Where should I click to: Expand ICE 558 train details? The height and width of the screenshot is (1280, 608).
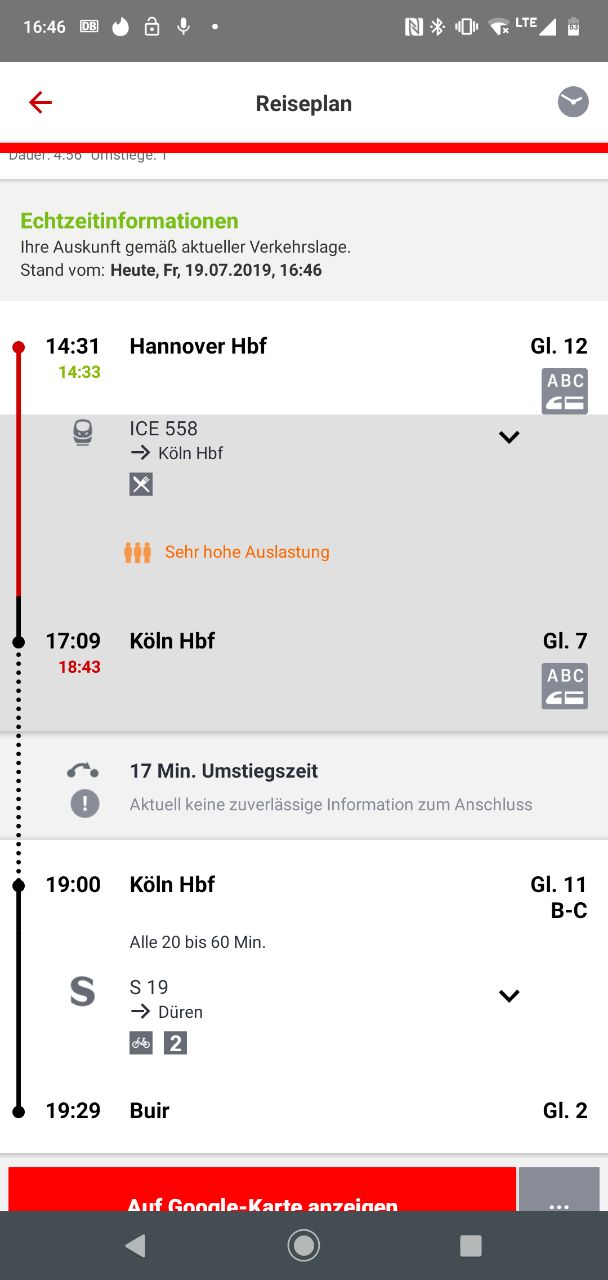click(x=509, y=437)
